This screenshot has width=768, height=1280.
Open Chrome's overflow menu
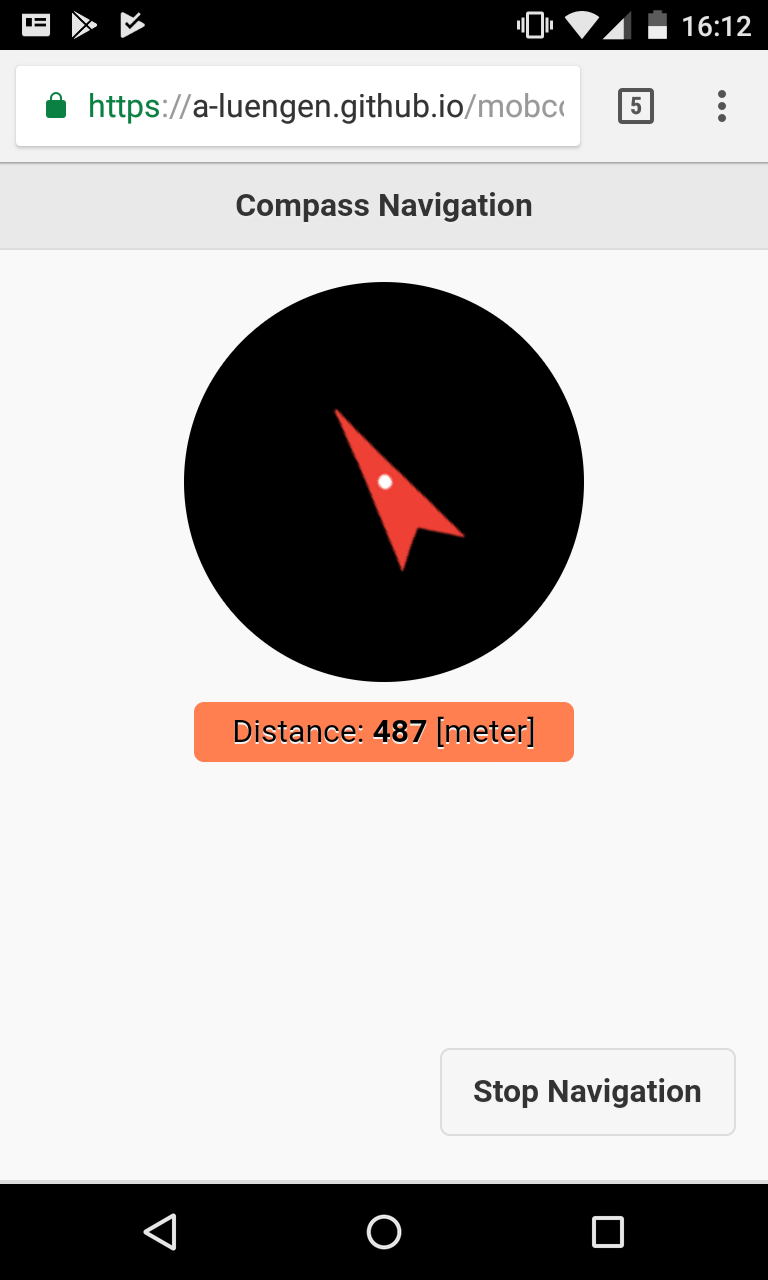point(722,106)
